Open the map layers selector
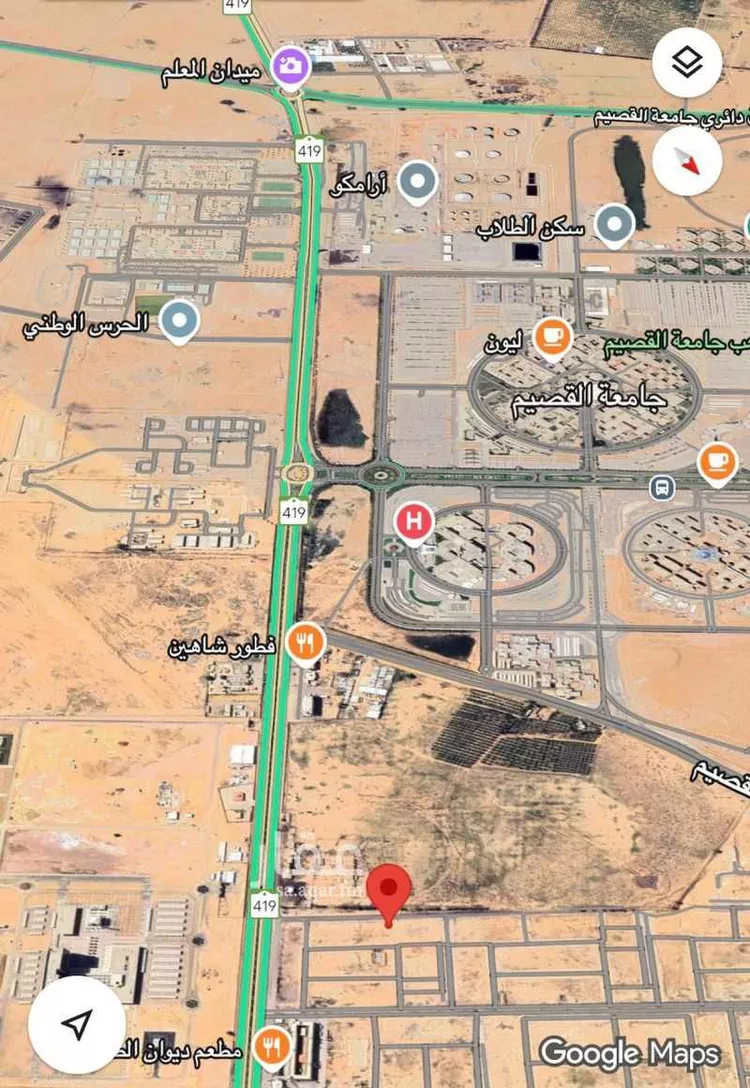 tap(687, 62)
